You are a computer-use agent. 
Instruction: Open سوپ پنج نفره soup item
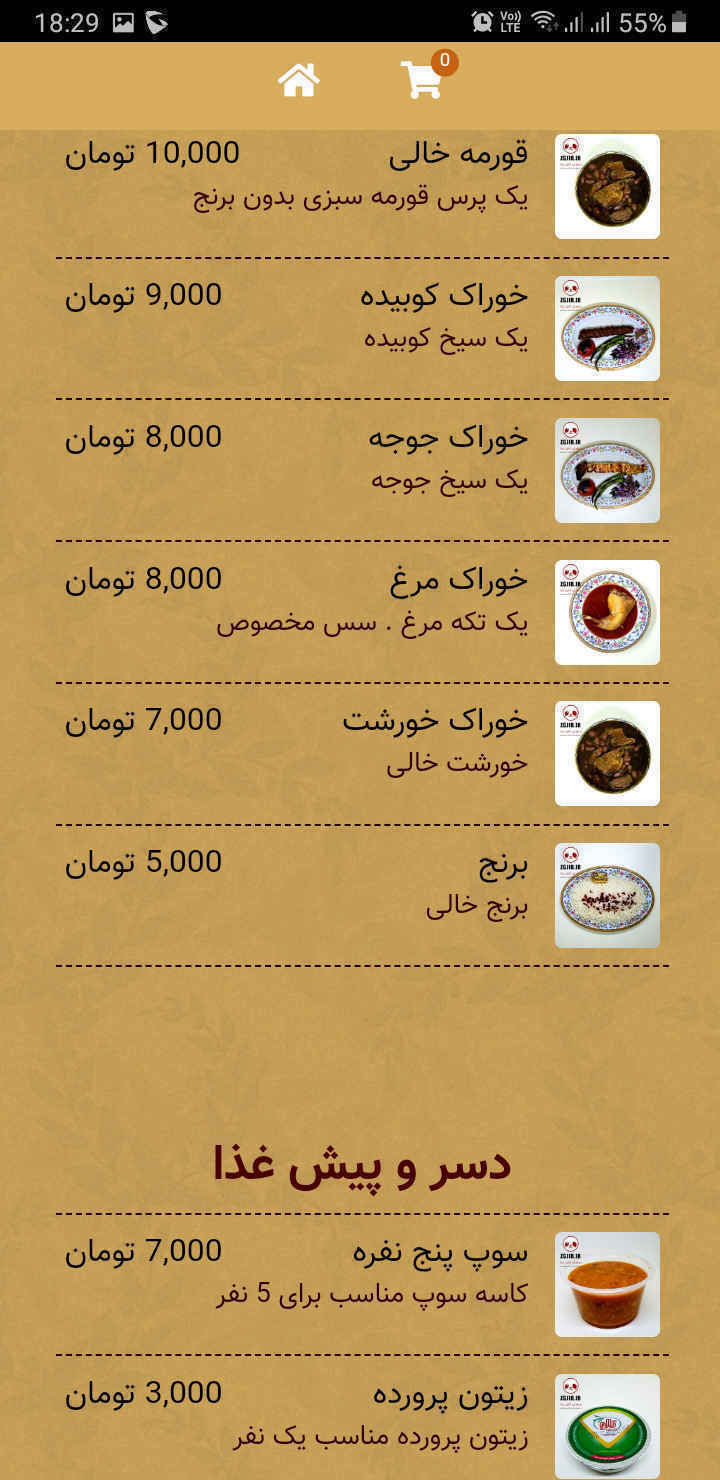(x=440, y=1253)
